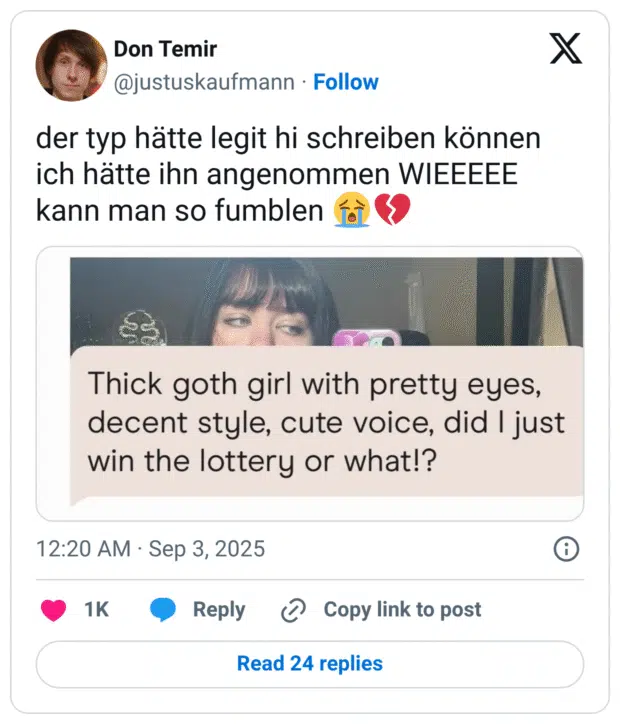This screenshot has height=724, width=620.
Task: Open the info icon next to the date
Action: (565, 549)
